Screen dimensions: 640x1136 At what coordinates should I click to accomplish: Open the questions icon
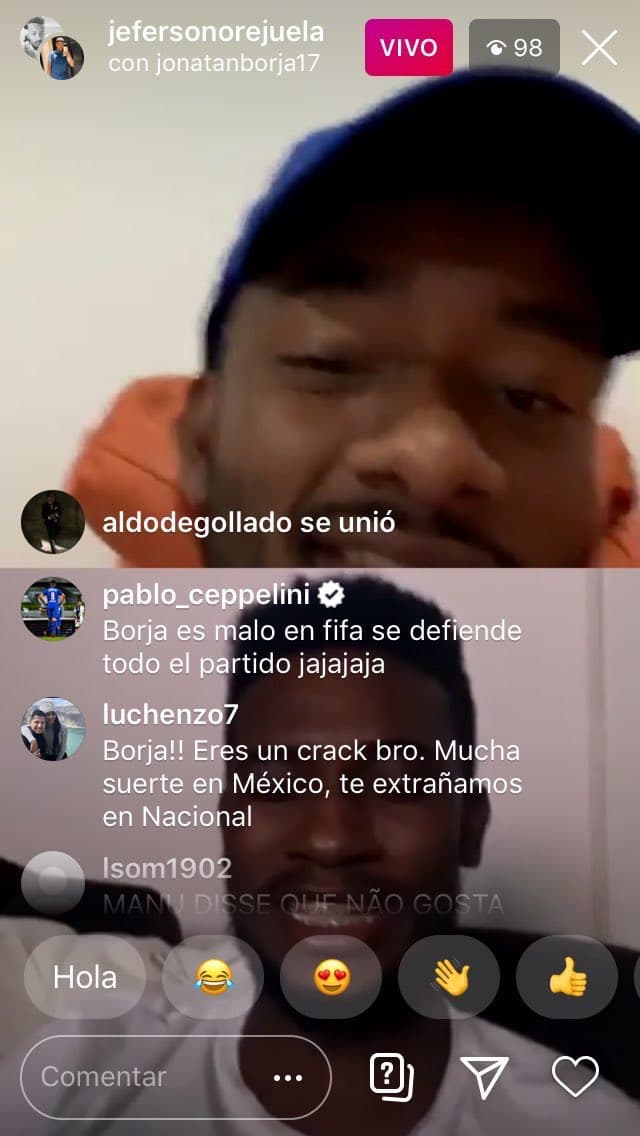click(x=392, y=1077)
